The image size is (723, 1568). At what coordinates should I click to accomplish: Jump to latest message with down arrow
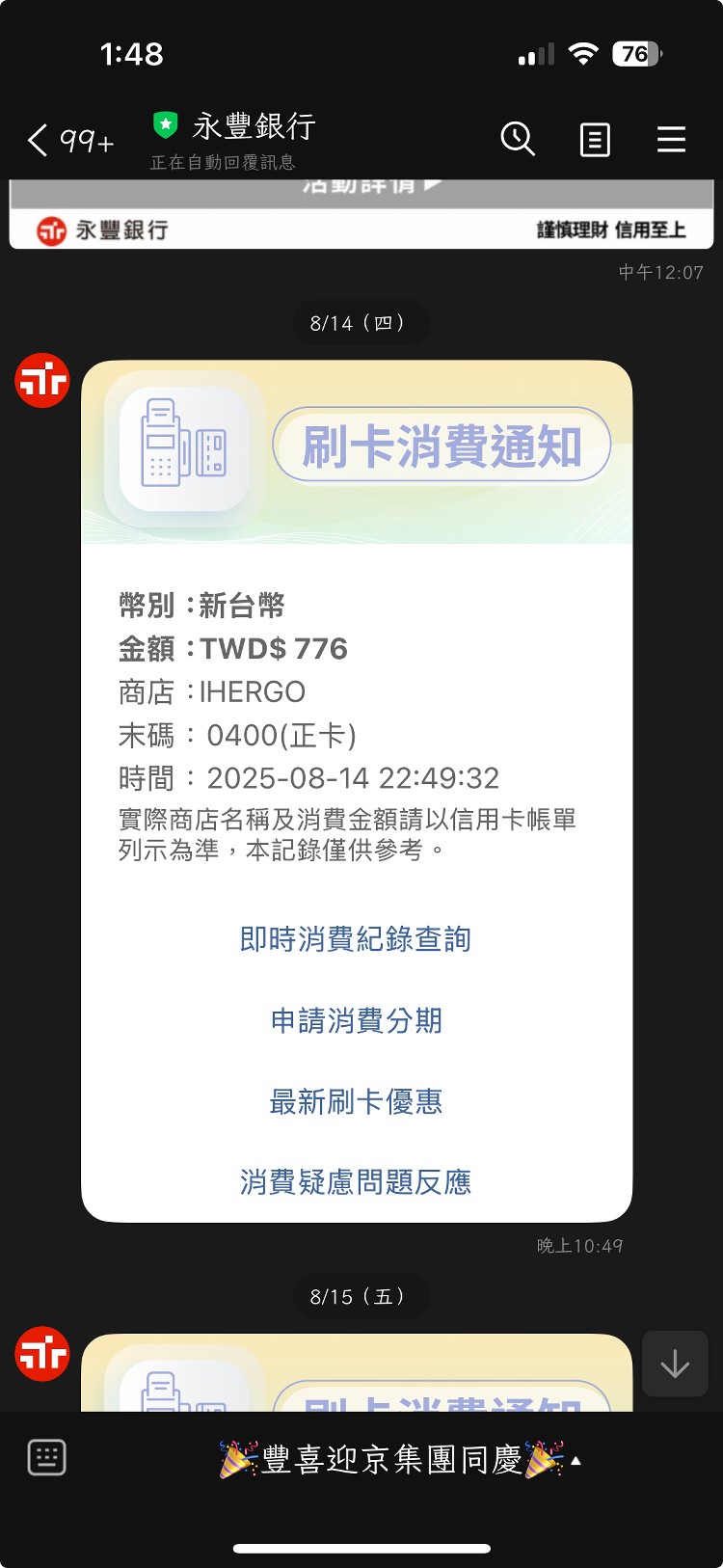point(675,1364)
